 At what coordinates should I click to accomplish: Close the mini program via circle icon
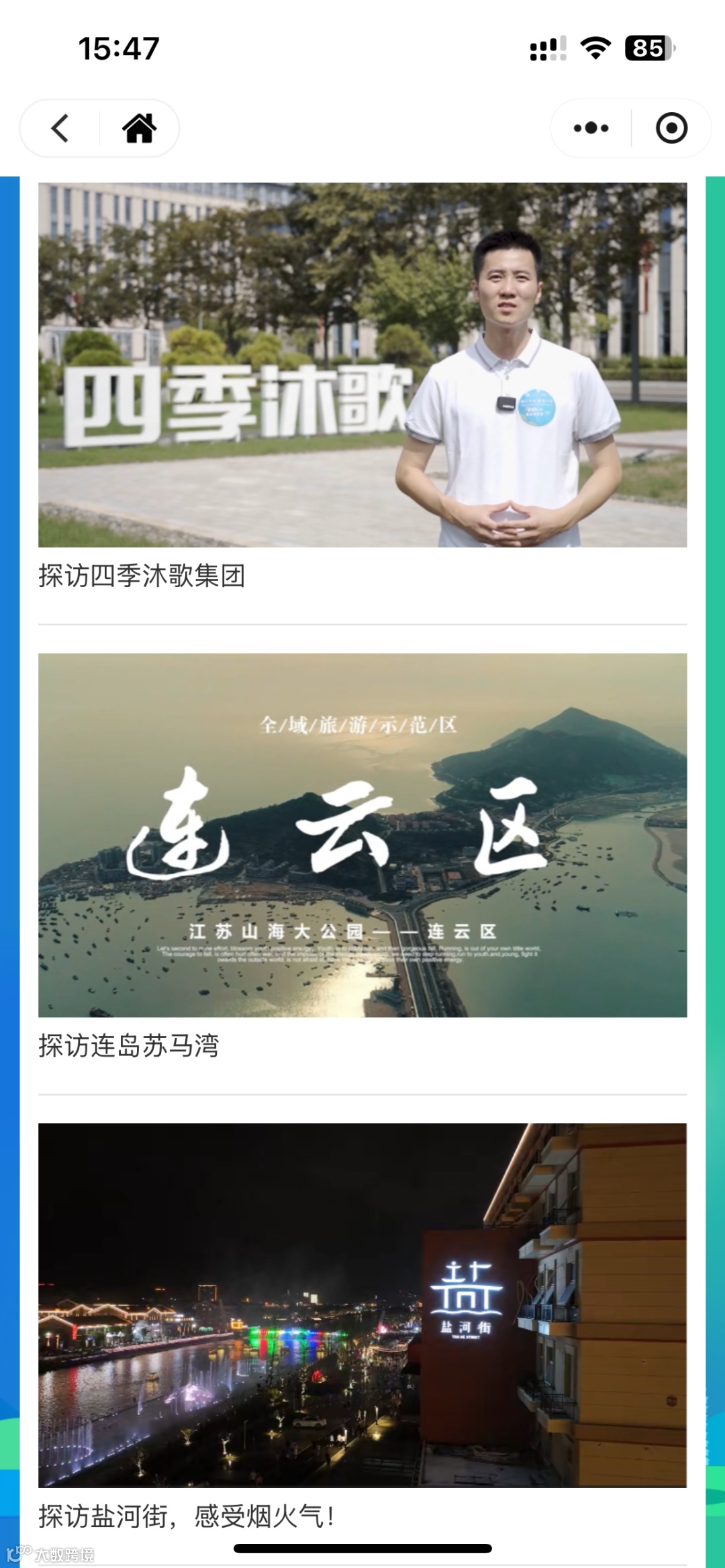pos(671,128)
